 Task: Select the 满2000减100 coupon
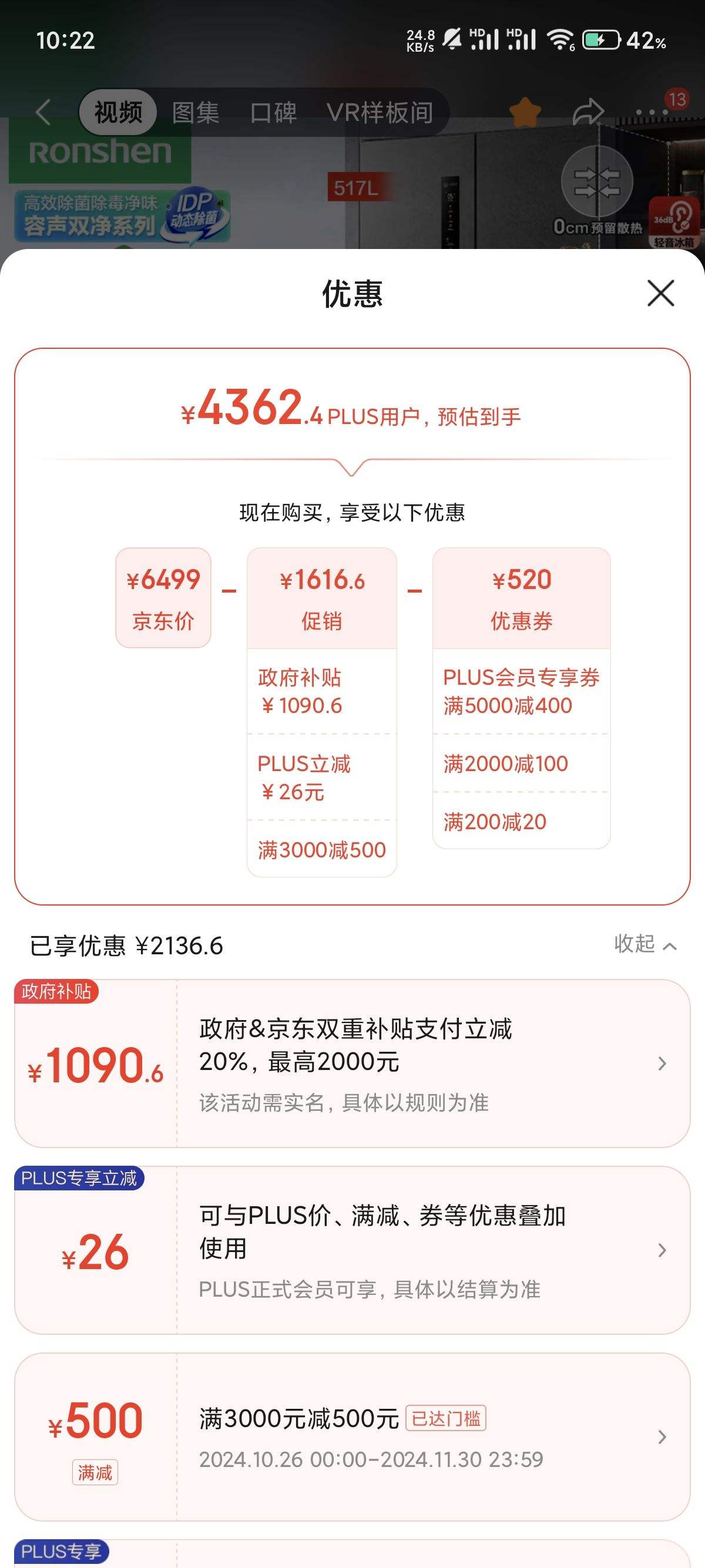505,763
